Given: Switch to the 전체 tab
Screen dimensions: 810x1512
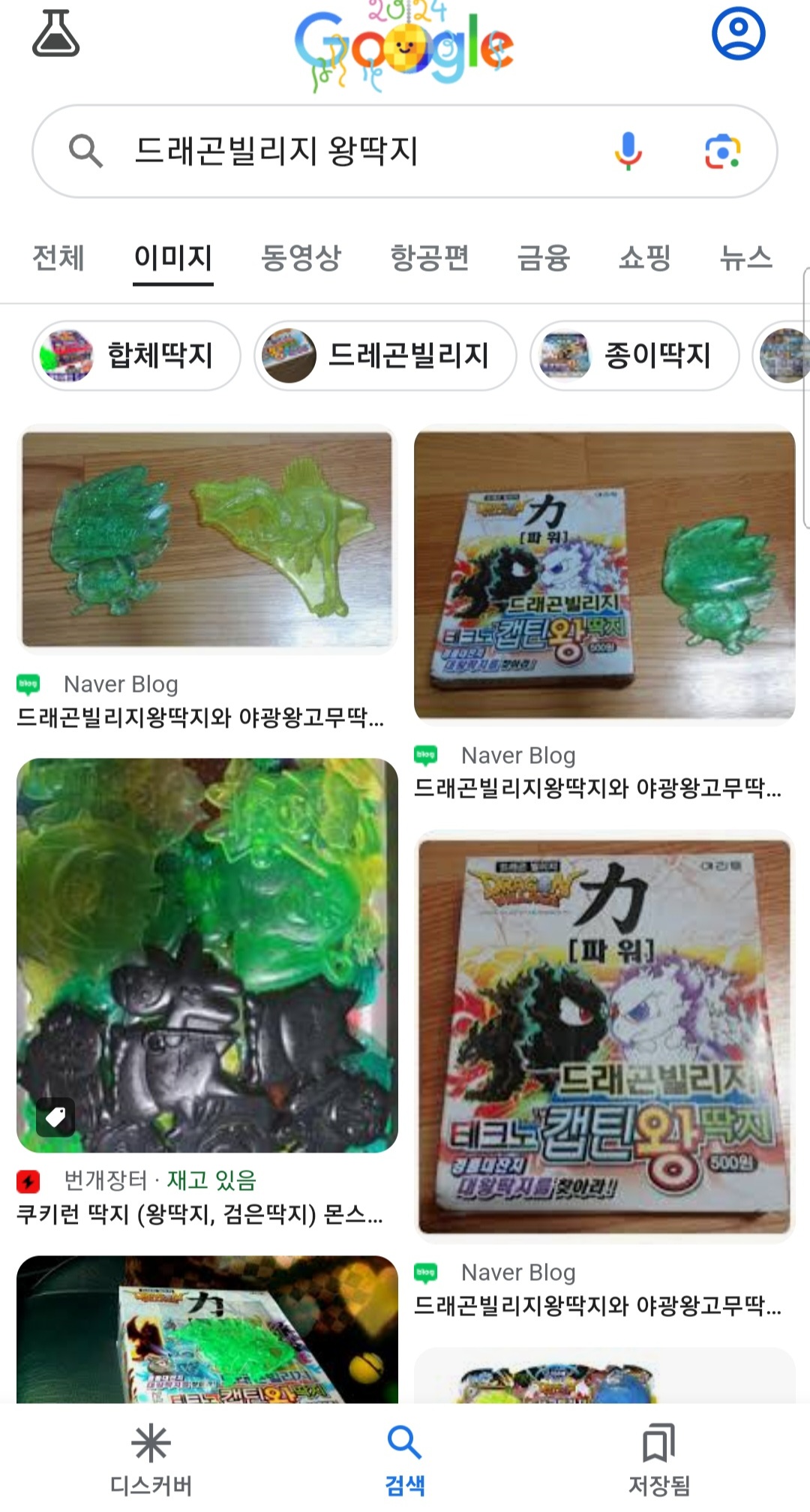Looking at the screenshot, I should coord(58,258).
